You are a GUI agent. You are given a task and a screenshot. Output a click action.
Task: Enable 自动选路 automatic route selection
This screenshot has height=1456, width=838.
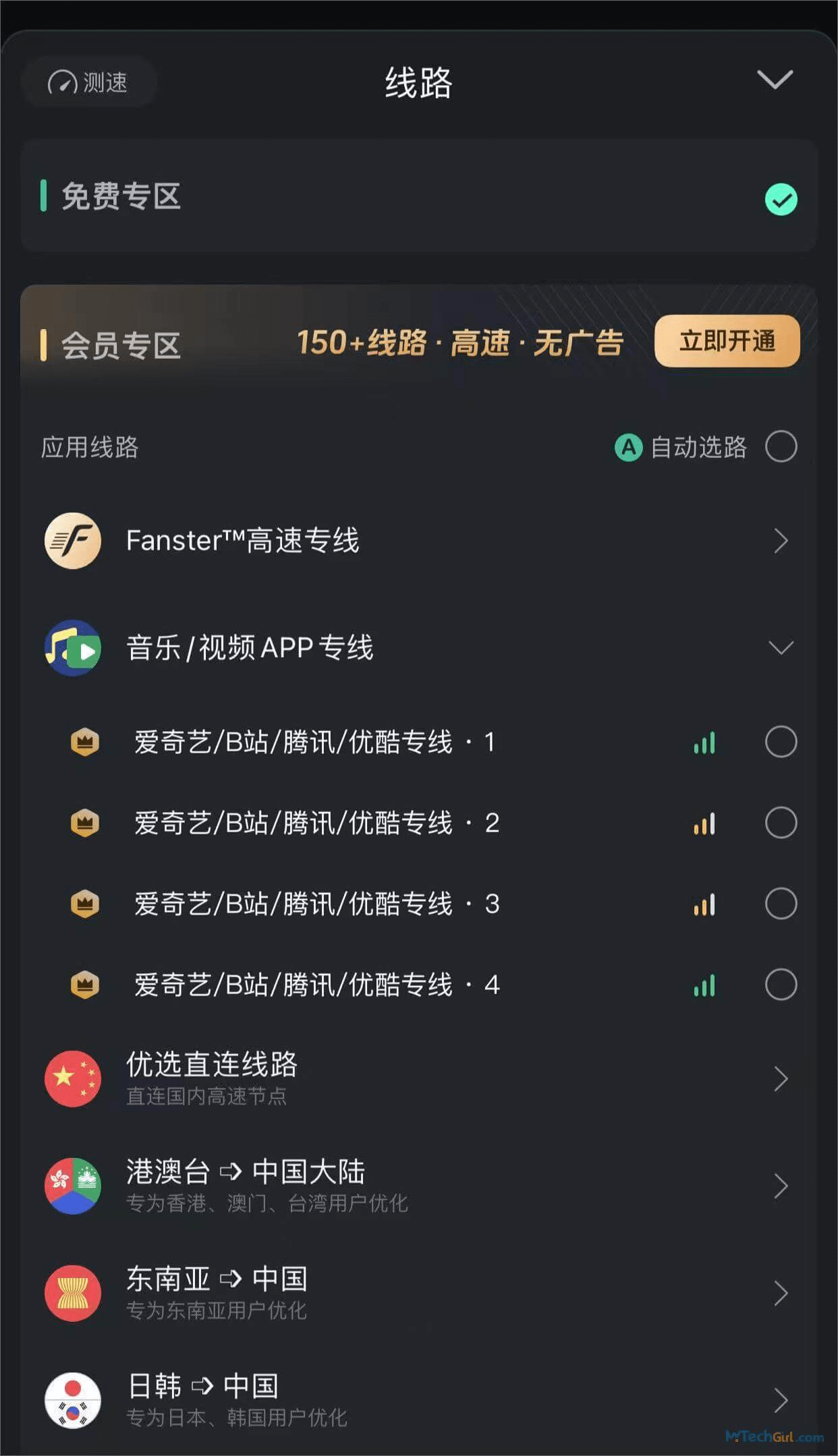click(781, 447)
